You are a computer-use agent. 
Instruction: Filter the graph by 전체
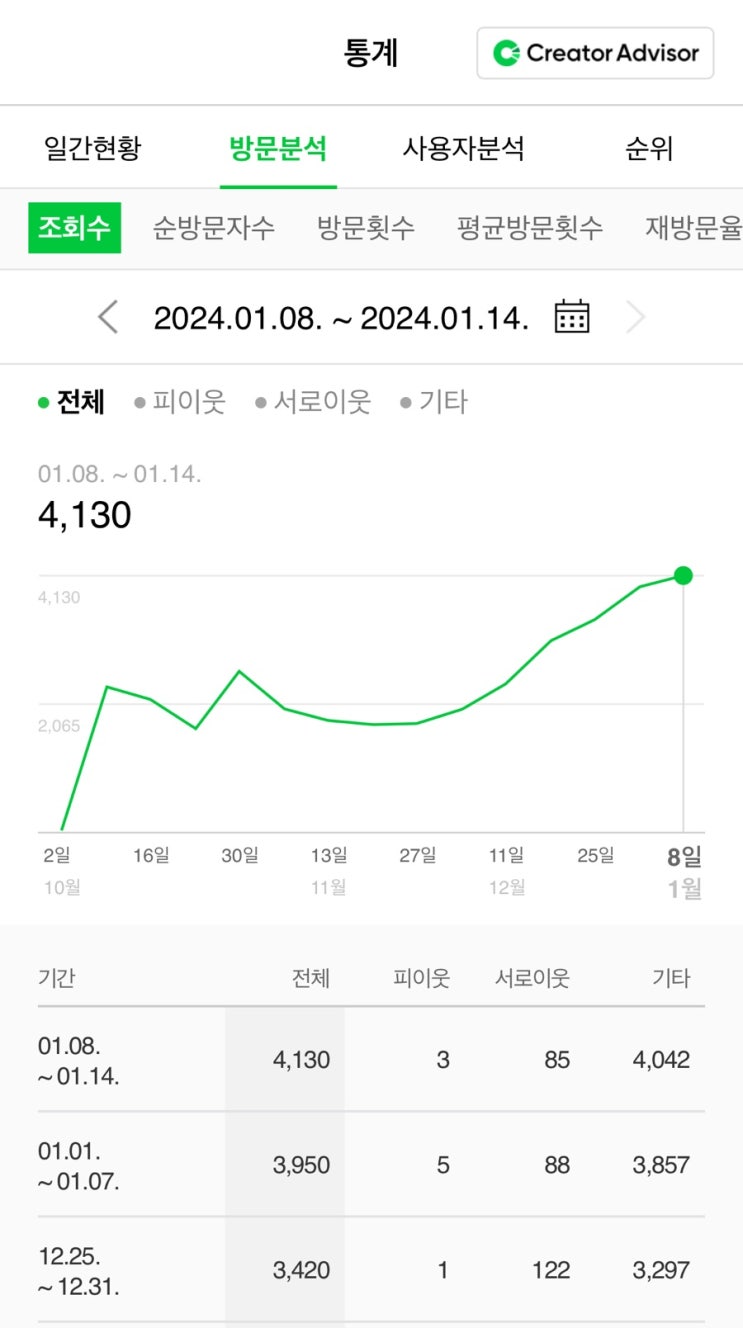71,402
